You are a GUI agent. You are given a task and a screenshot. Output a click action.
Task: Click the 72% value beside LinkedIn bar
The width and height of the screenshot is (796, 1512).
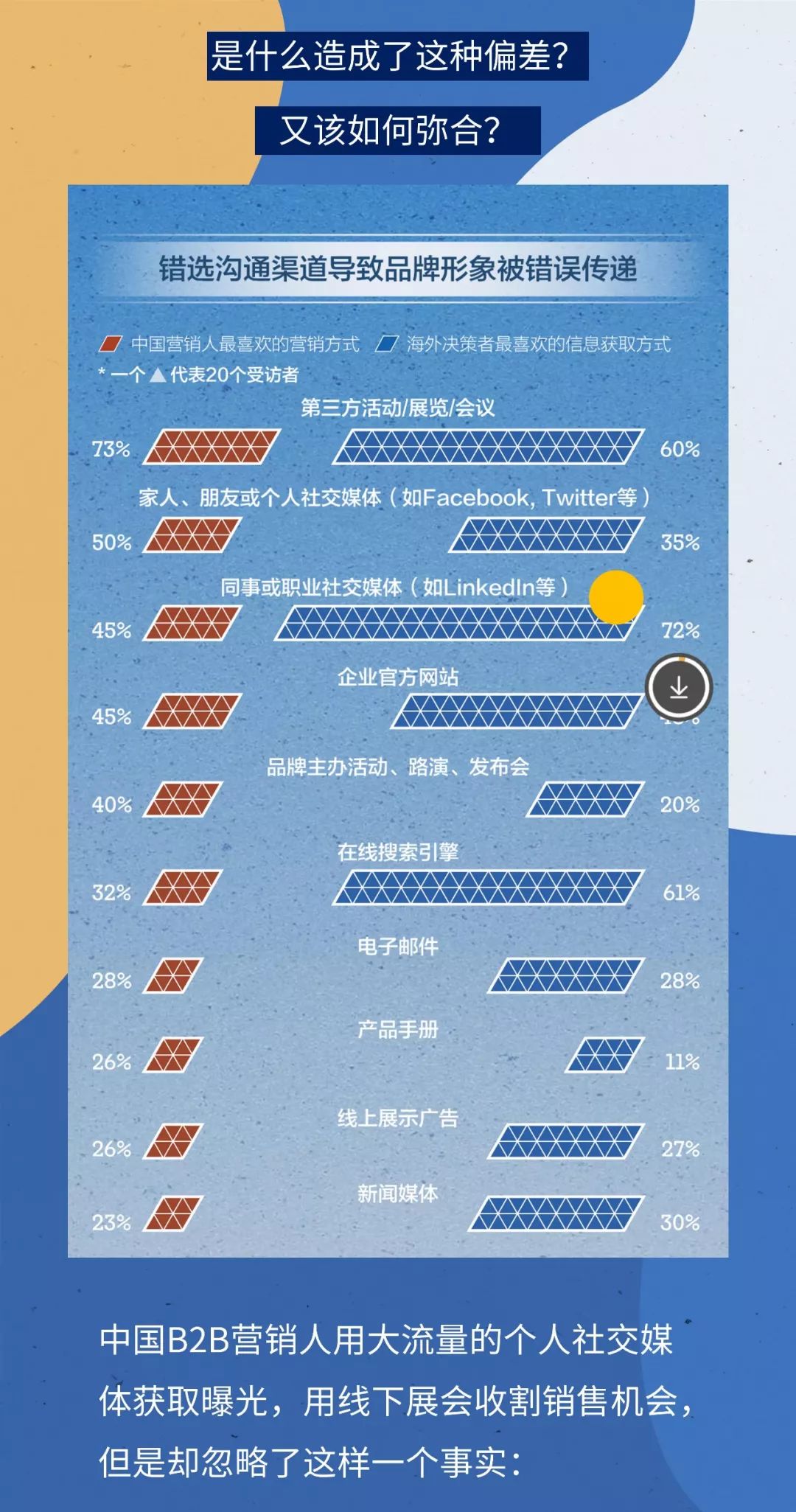coord(681,629)
